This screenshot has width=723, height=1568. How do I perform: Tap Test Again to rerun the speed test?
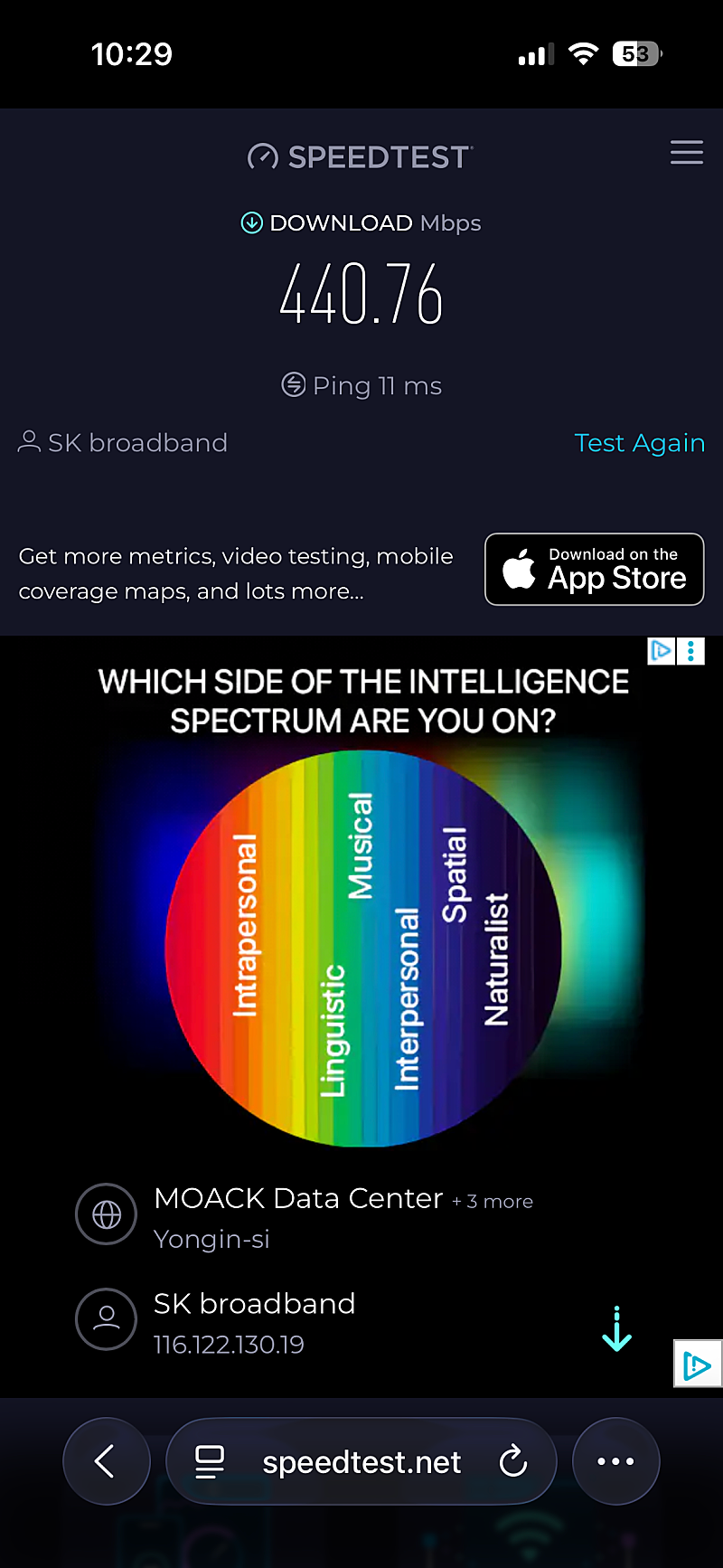pos(639,443)
